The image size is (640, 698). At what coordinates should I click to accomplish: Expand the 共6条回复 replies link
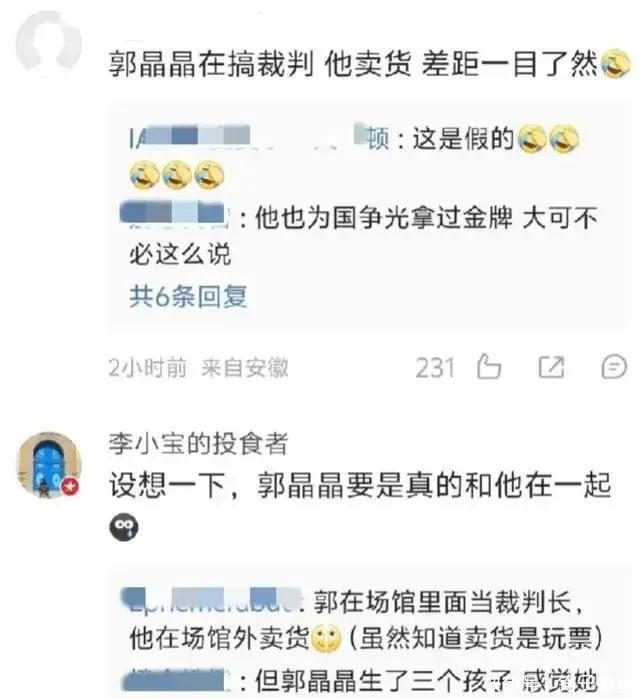[x=188, y=296]
